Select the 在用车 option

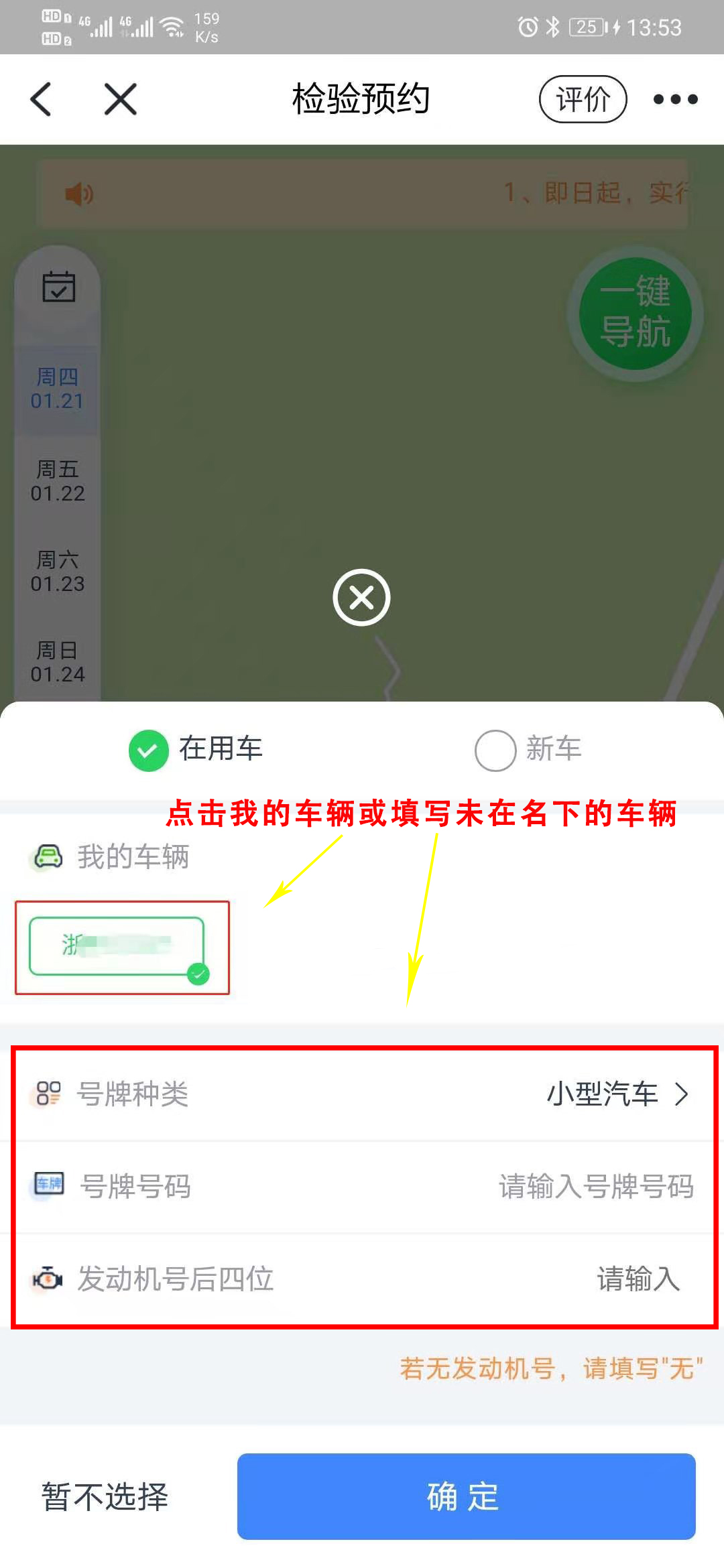pos(149,750)
